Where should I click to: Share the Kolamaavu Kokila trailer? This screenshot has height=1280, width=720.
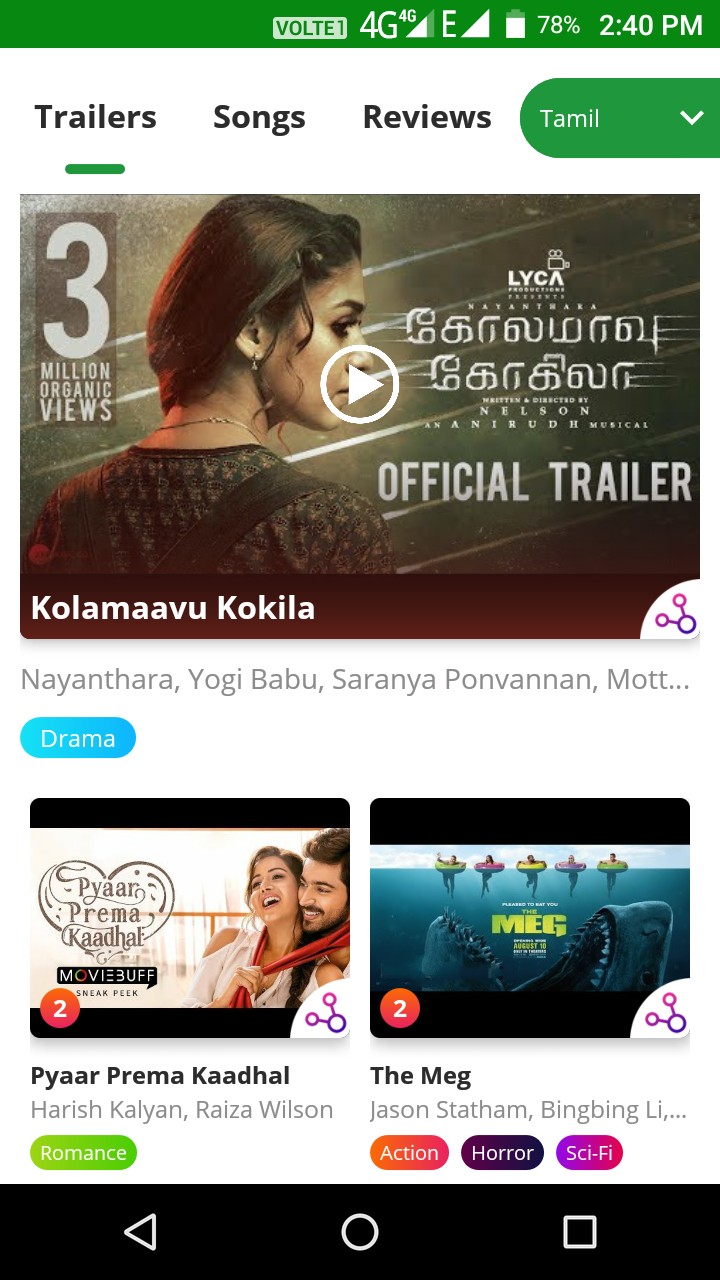(674, 615)
